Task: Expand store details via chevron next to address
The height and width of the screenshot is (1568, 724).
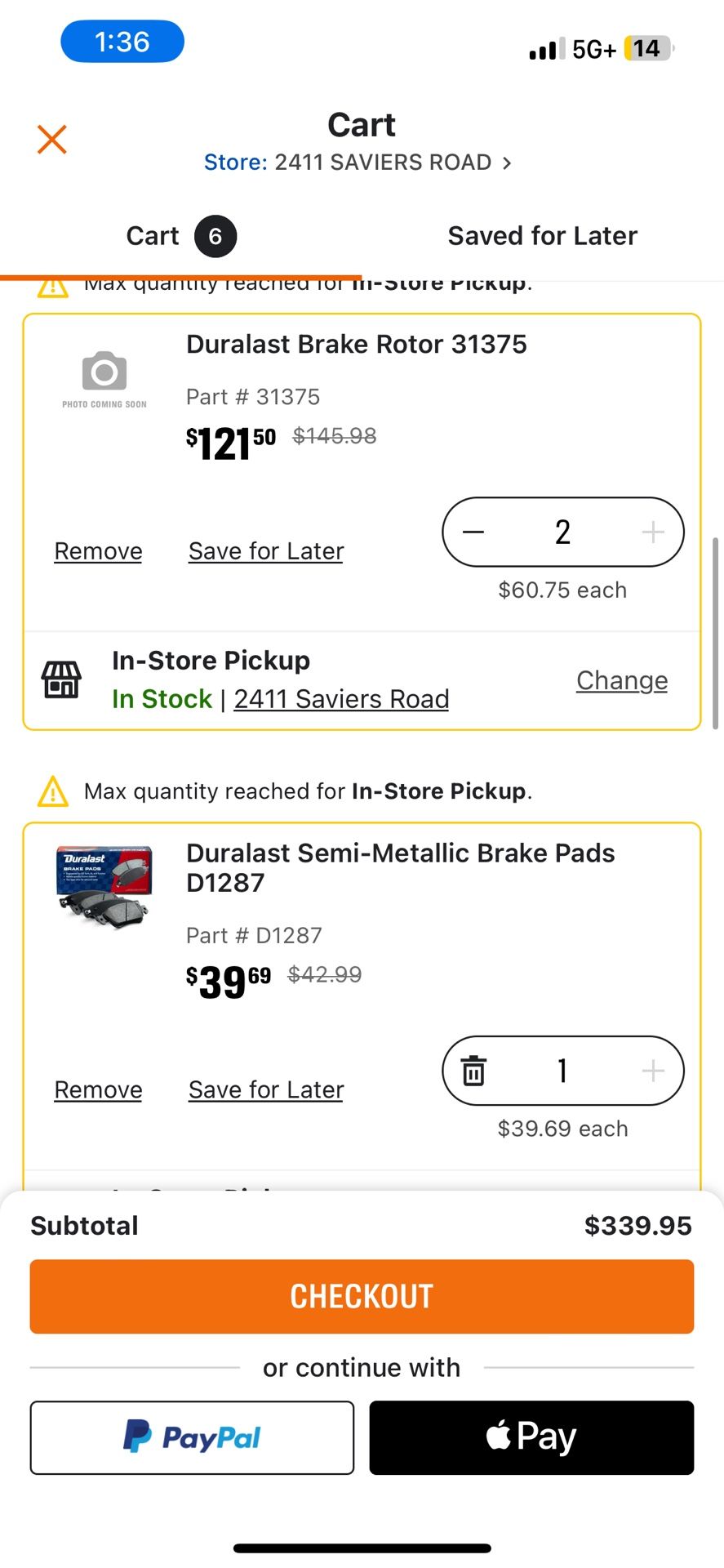Action: click(506, 163)
